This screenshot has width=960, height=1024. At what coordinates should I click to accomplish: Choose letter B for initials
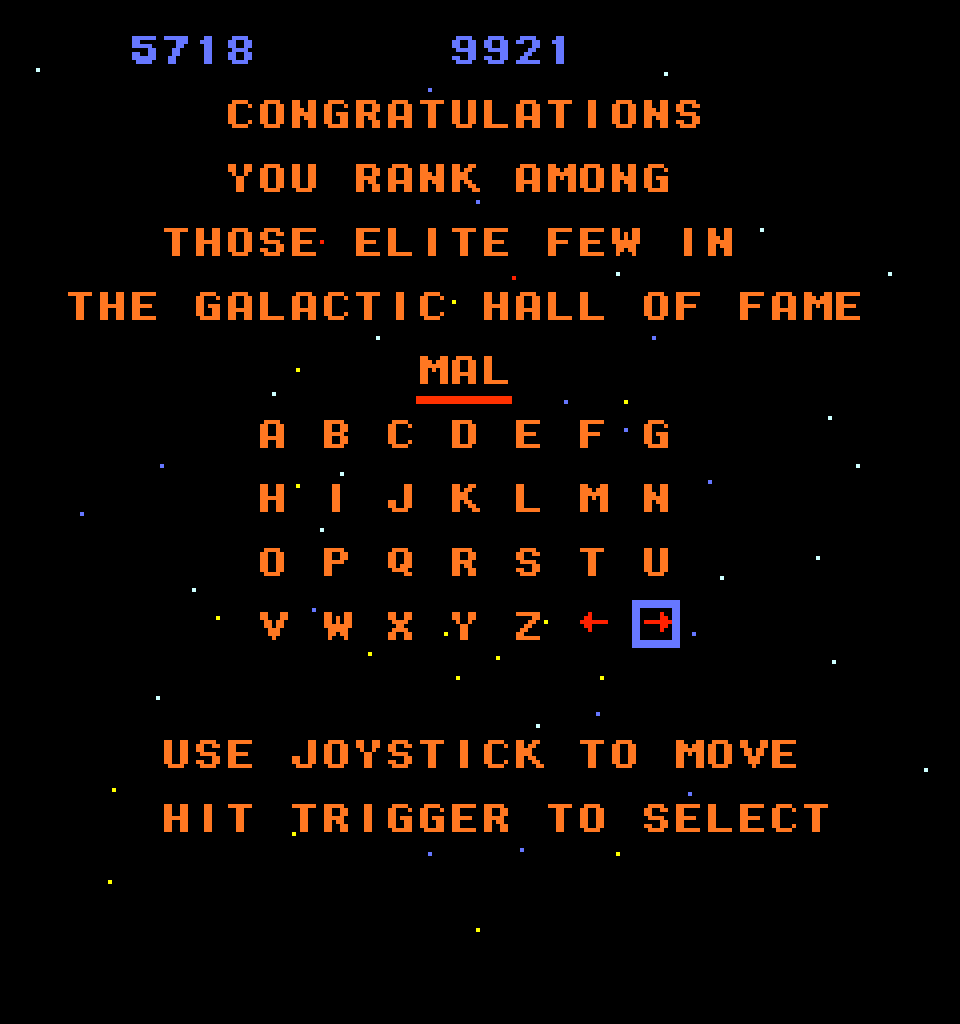coord(336,435)
